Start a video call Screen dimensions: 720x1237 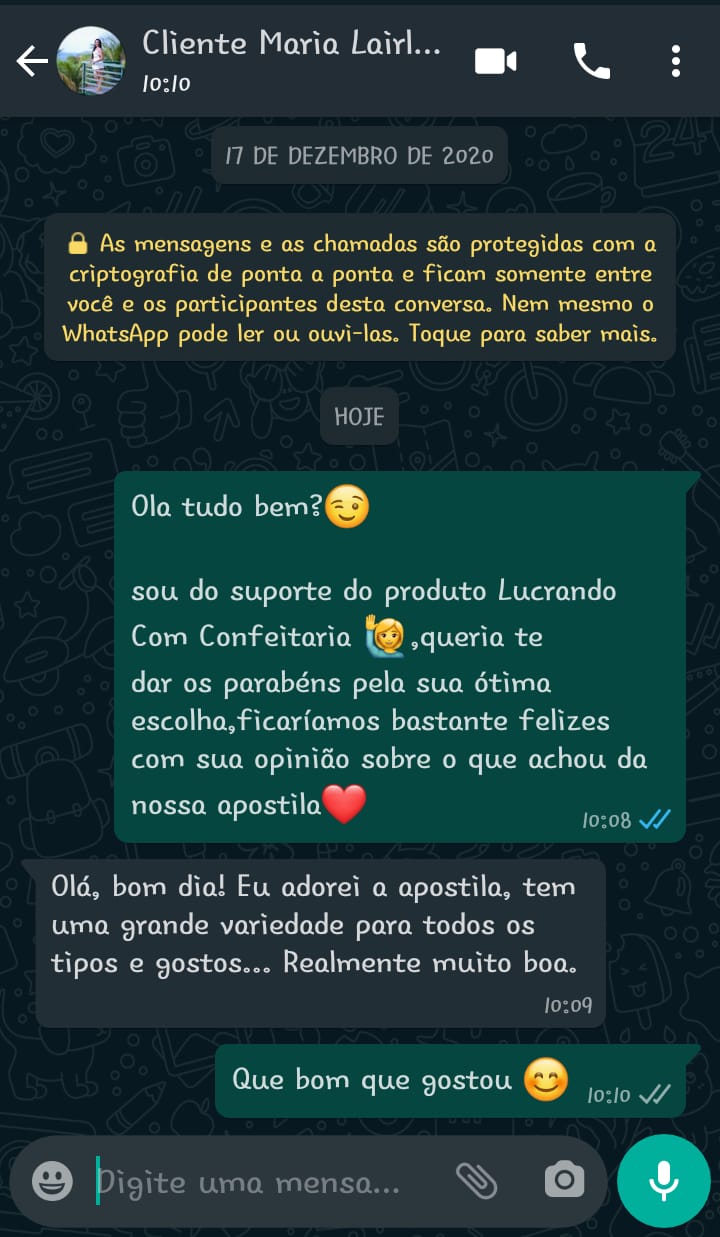click(495, 60)
